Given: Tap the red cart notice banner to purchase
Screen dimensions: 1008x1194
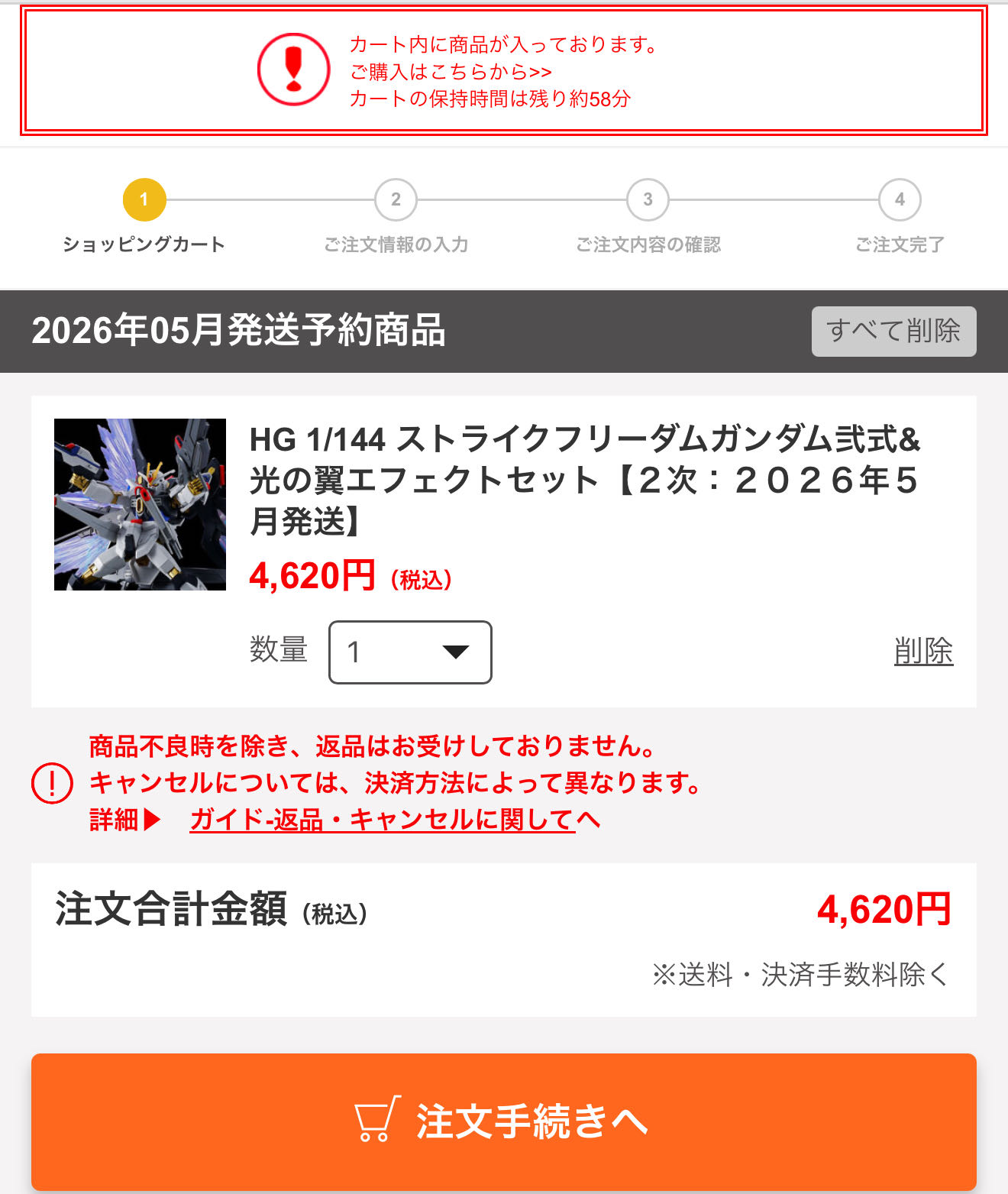Looking at the screenshot, I should 503,71.
